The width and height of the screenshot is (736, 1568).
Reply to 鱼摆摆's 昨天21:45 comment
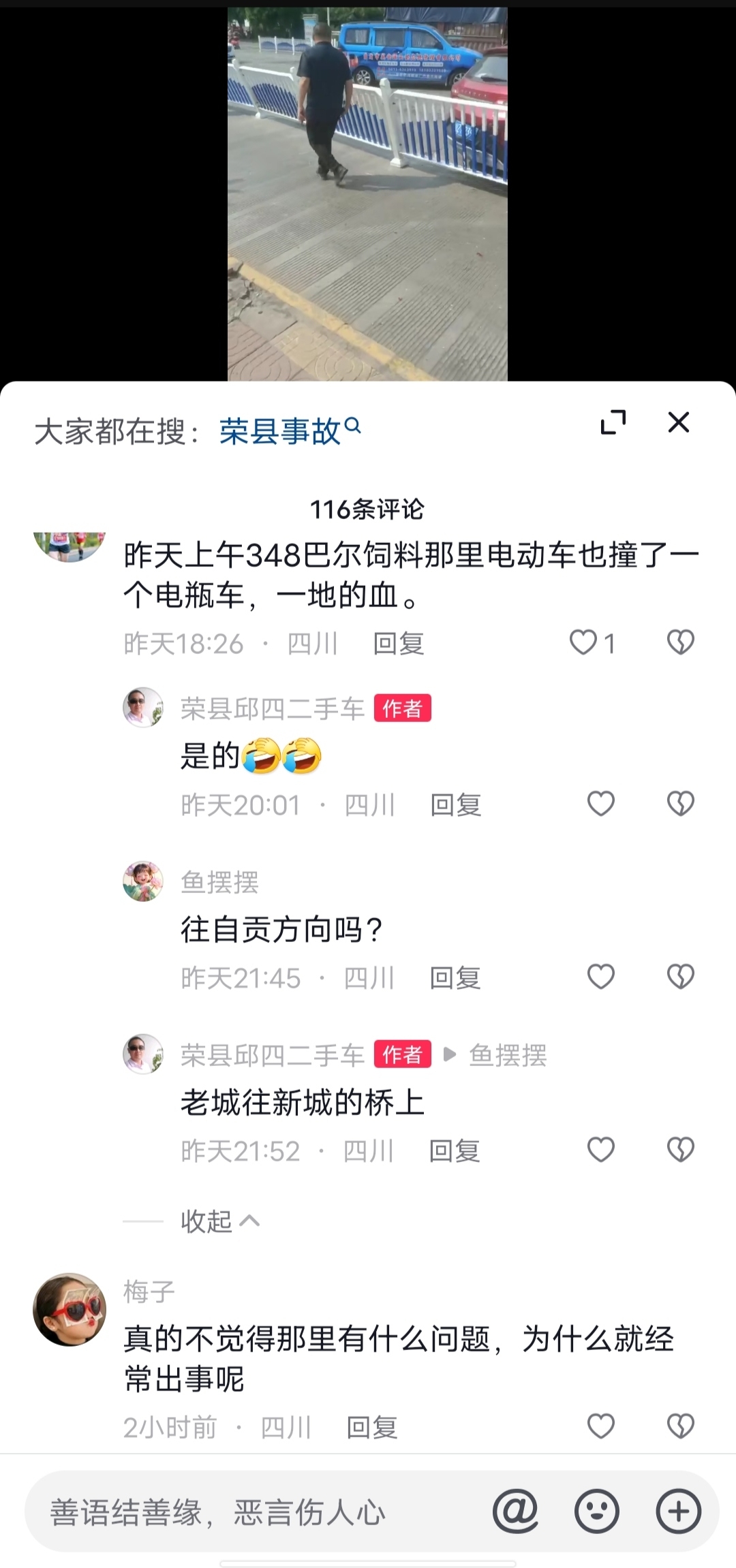click(x=455, y=978)
